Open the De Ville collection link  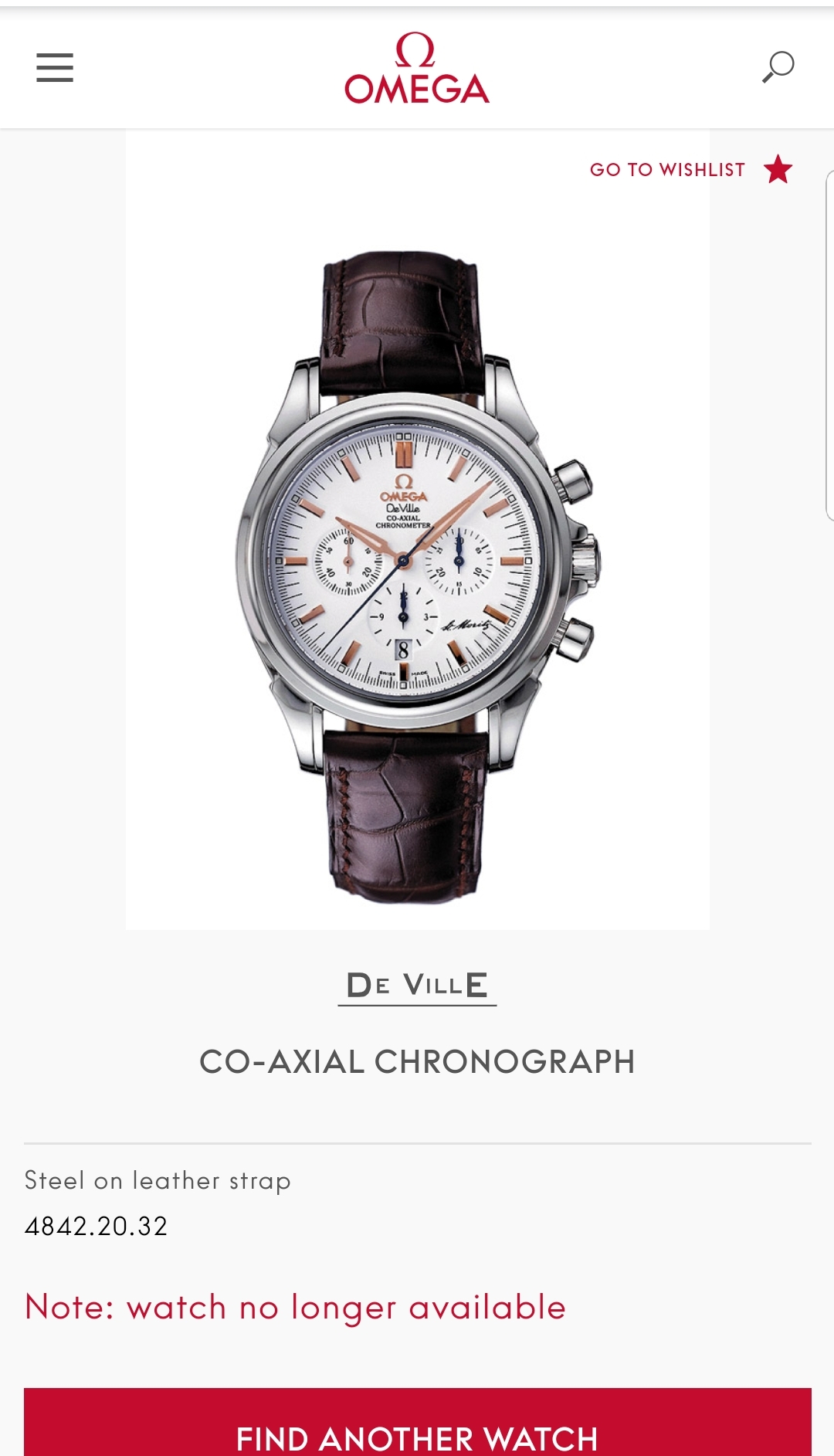coord(417,986)
